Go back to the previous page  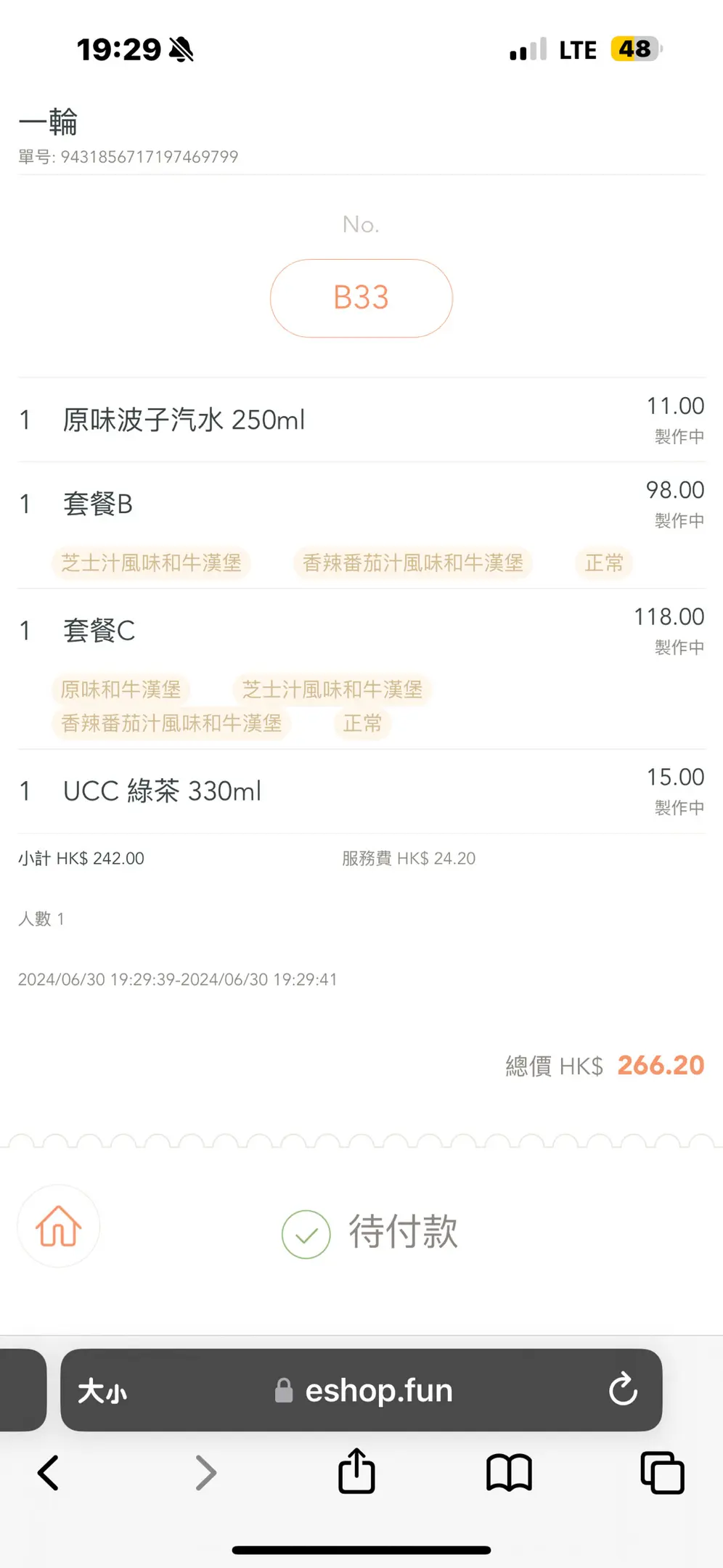pos(48,1473)
